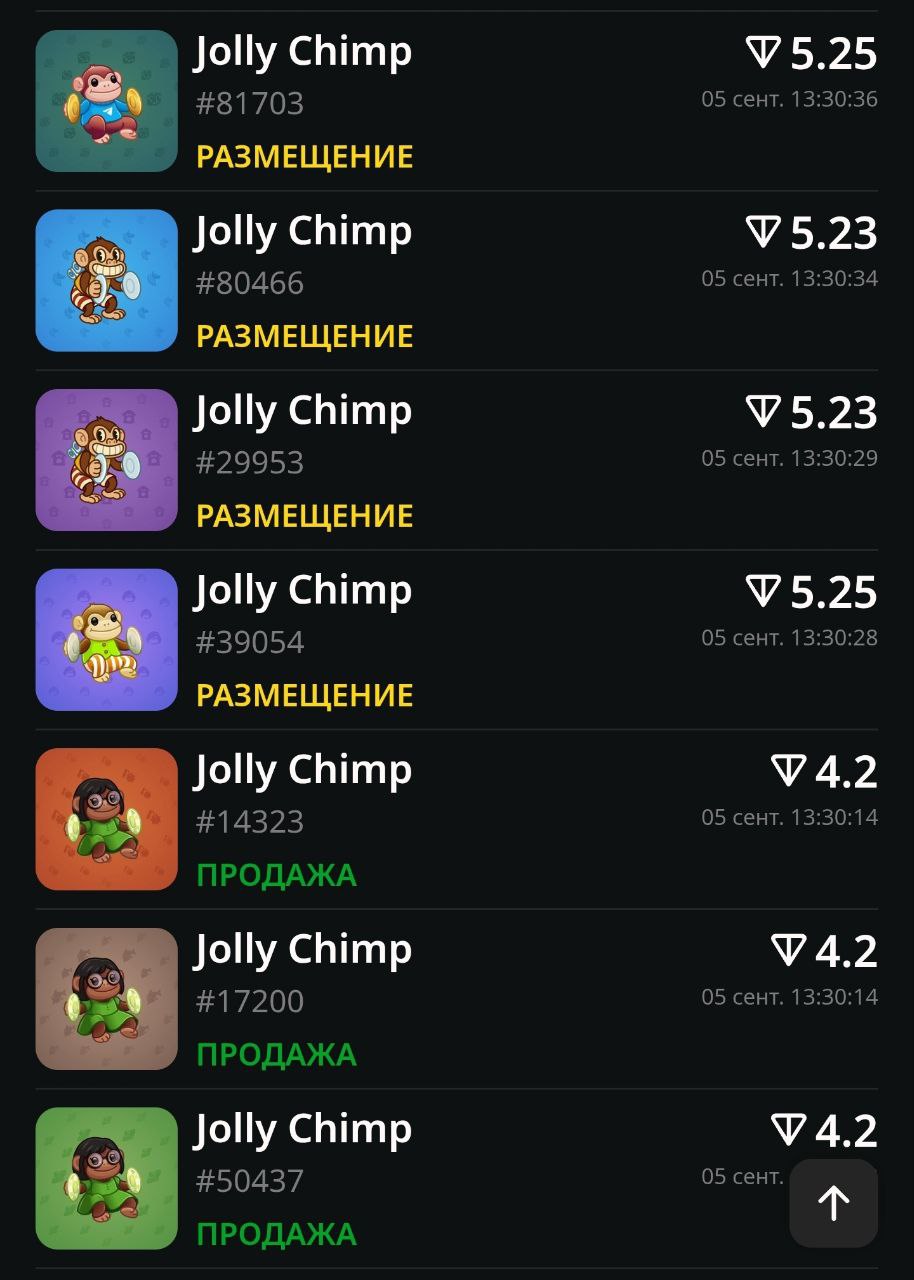The width and height of the screenshot is (914, 1280).
Task: Jump back to top with arrow button
Action: pos(833,1203)
